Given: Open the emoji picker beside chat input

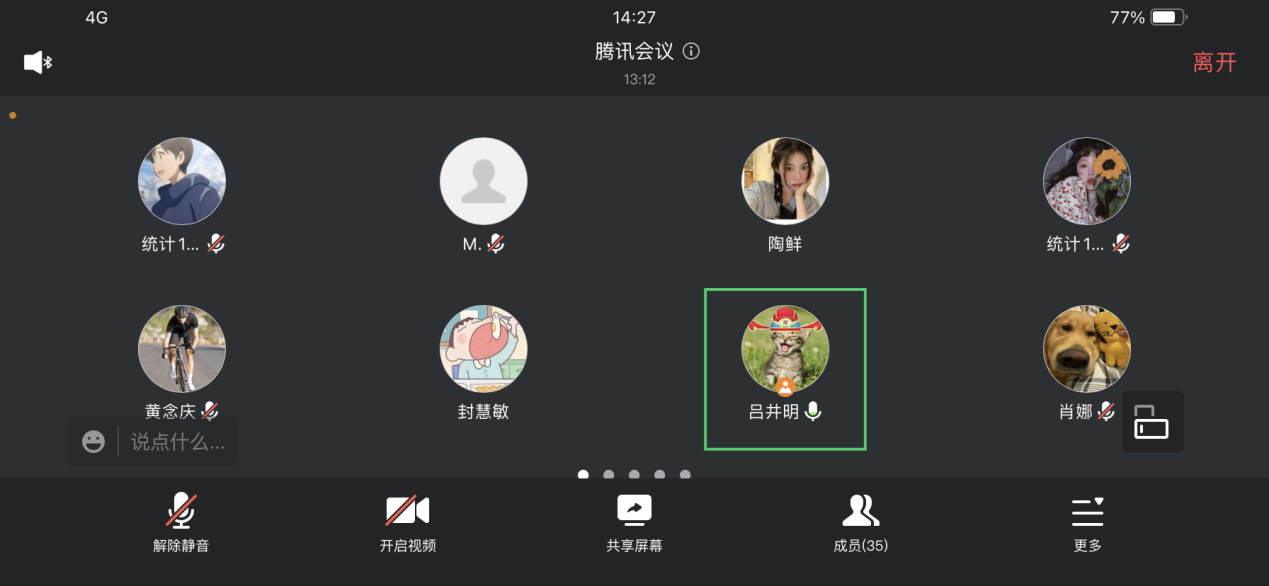Looking at the screenshot, I should click(x=94, y=442).
